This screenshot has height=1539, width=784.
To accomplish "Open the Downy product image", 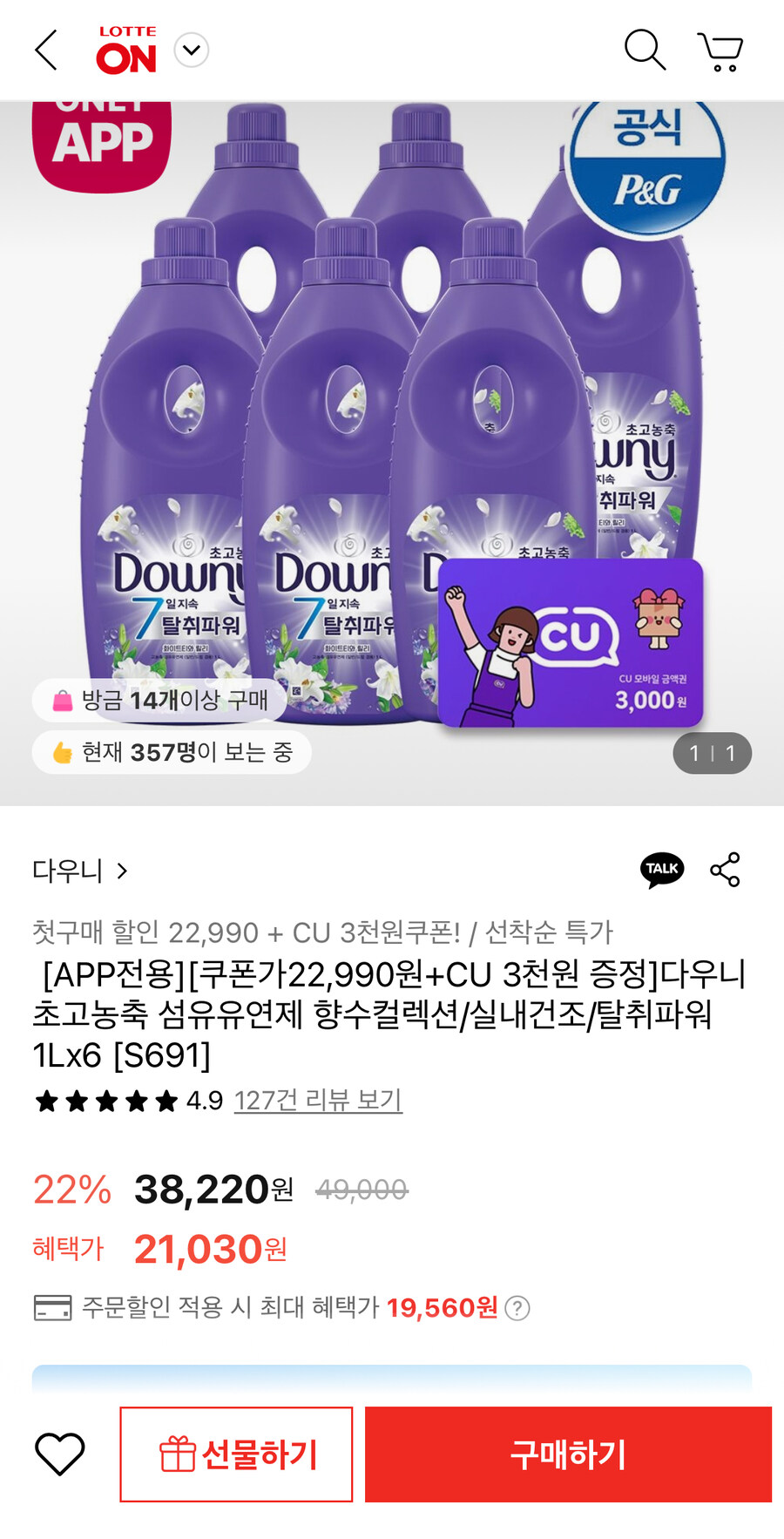I will click(392, 436).
